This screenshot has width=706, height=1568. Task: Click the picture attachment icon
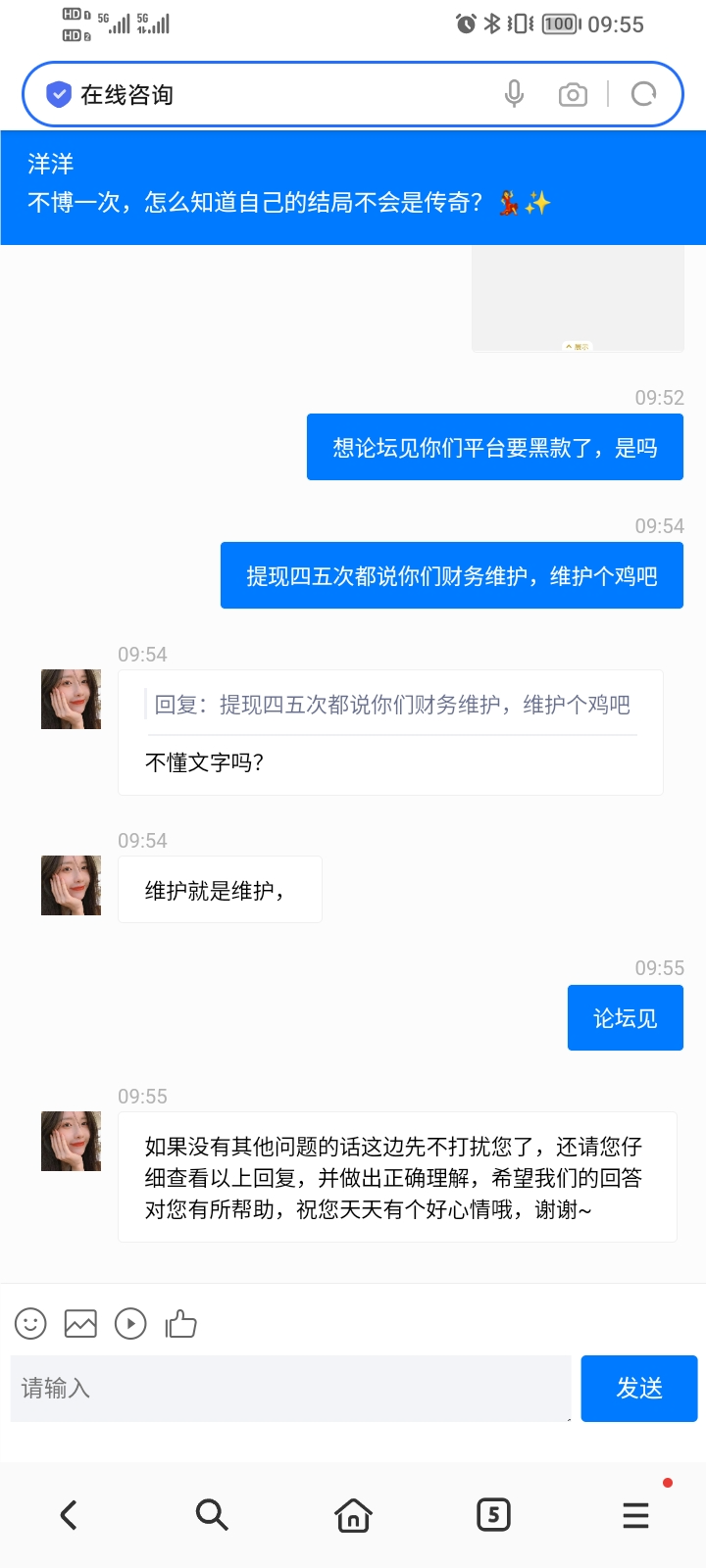tap(80, 1323)
